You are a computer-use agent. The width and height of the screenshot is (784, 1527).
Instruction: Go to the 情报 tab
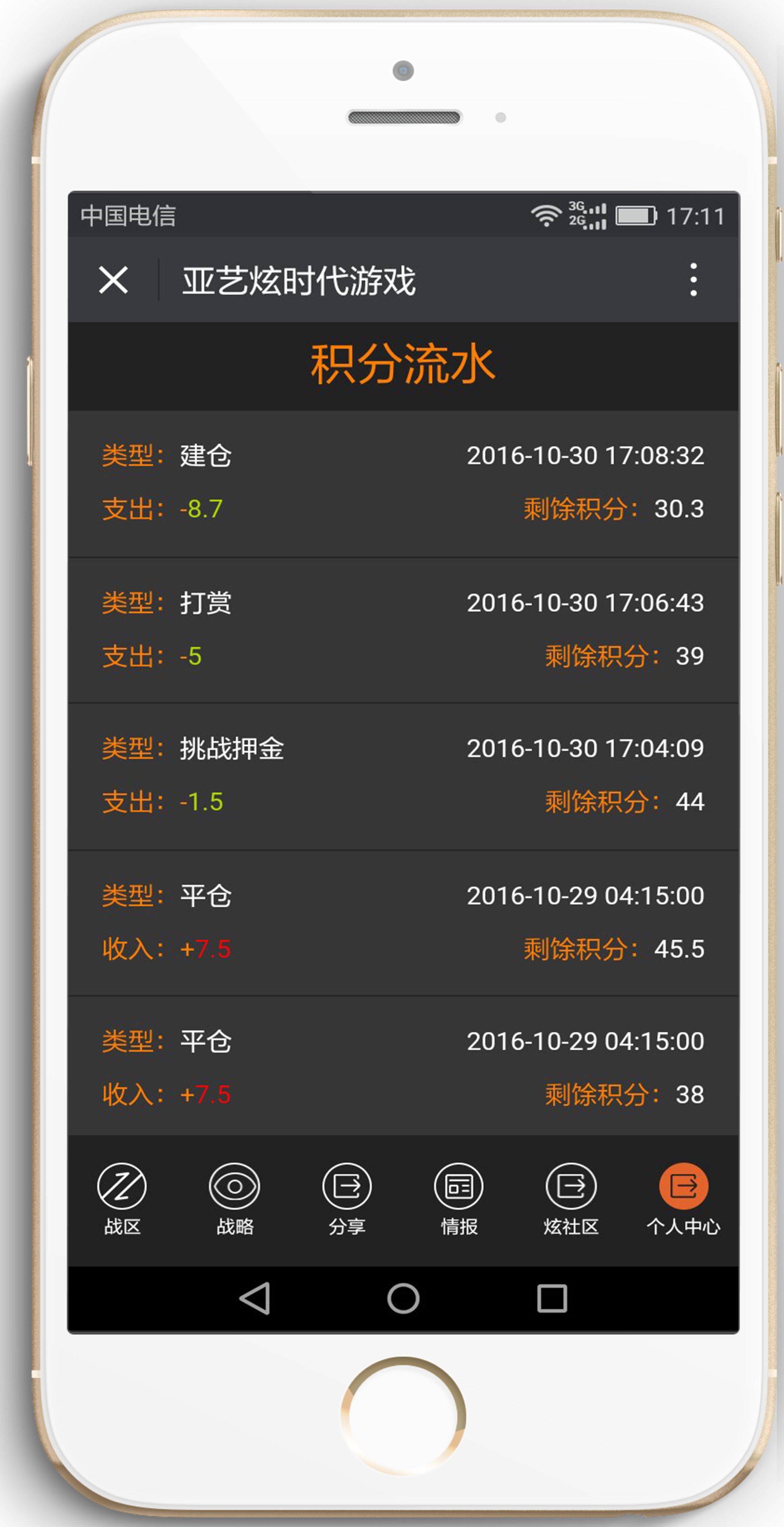tap(459, 1198)
